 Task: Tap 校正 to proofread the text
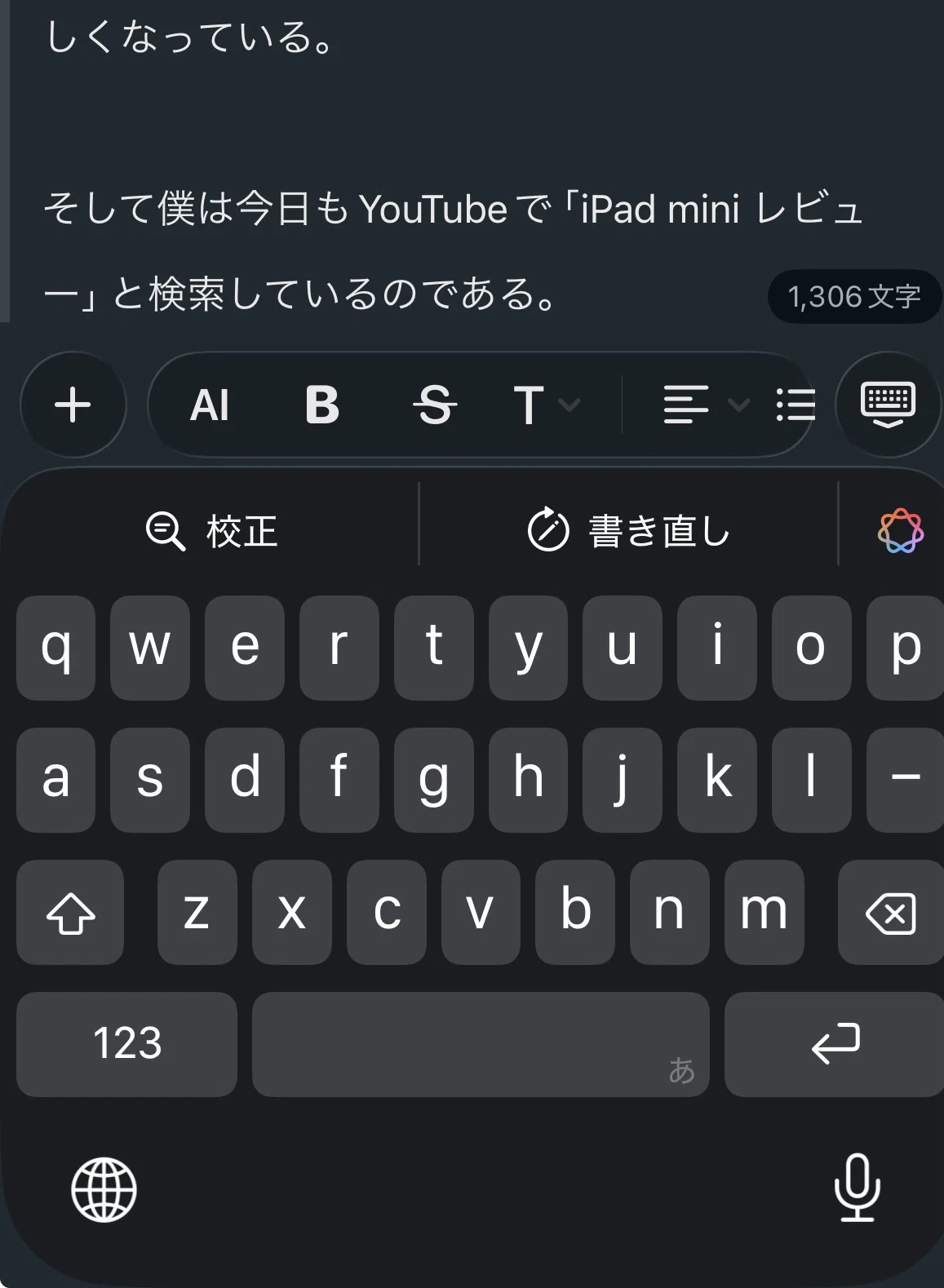(x=212, y=531)
